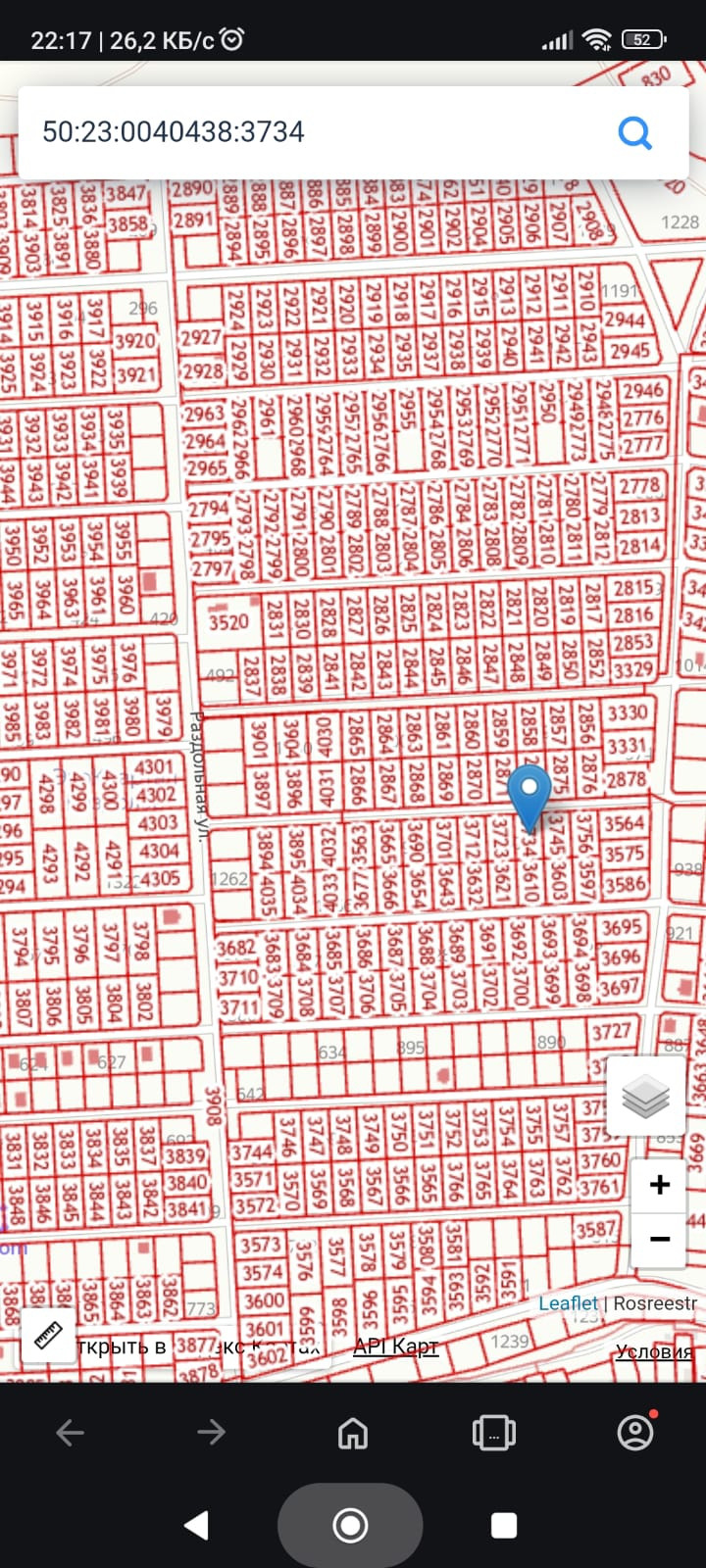
Task: Activate the ruler measurement tool
Action: click(48, 1335)
